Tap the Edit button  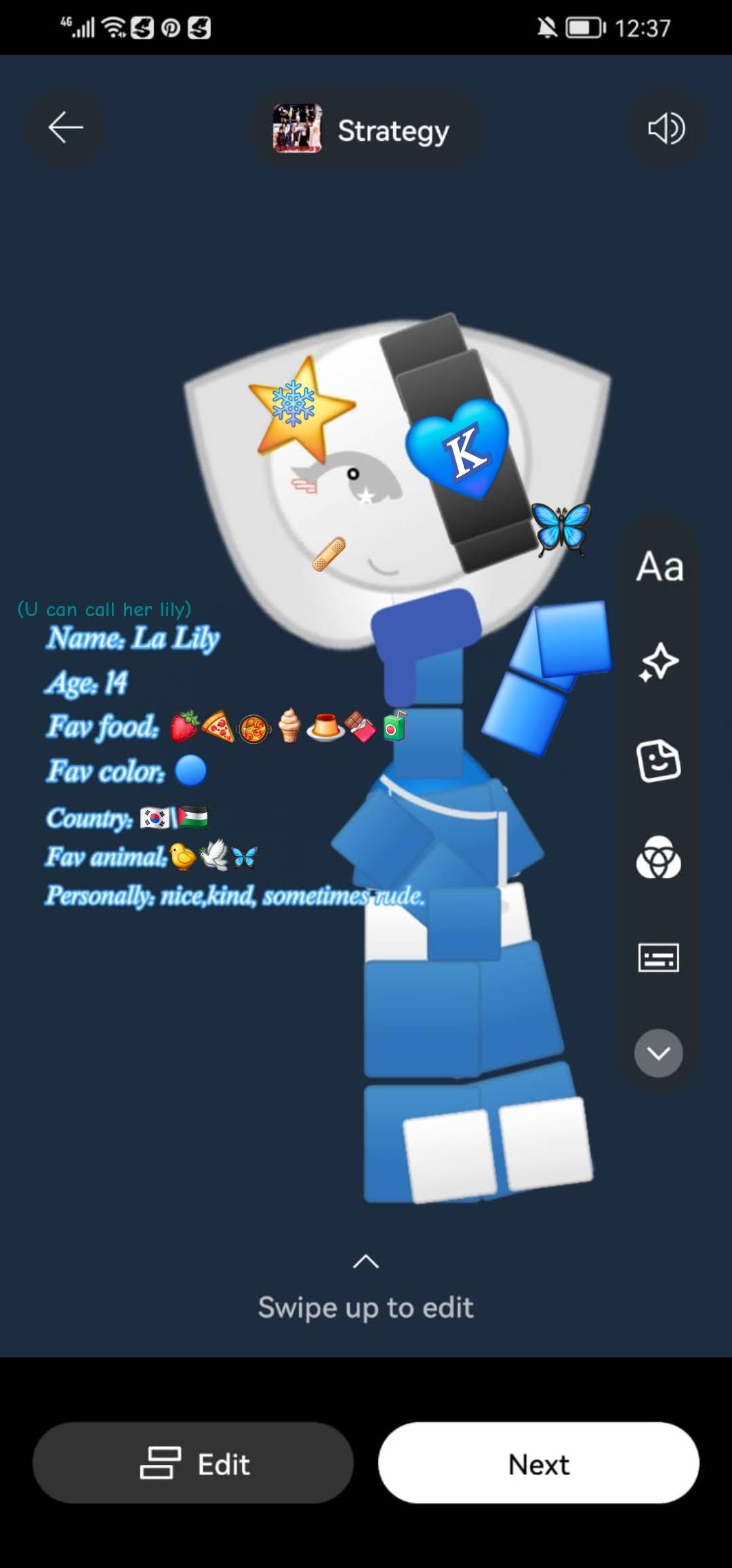pyautogui.click(x=193, y=1464)
